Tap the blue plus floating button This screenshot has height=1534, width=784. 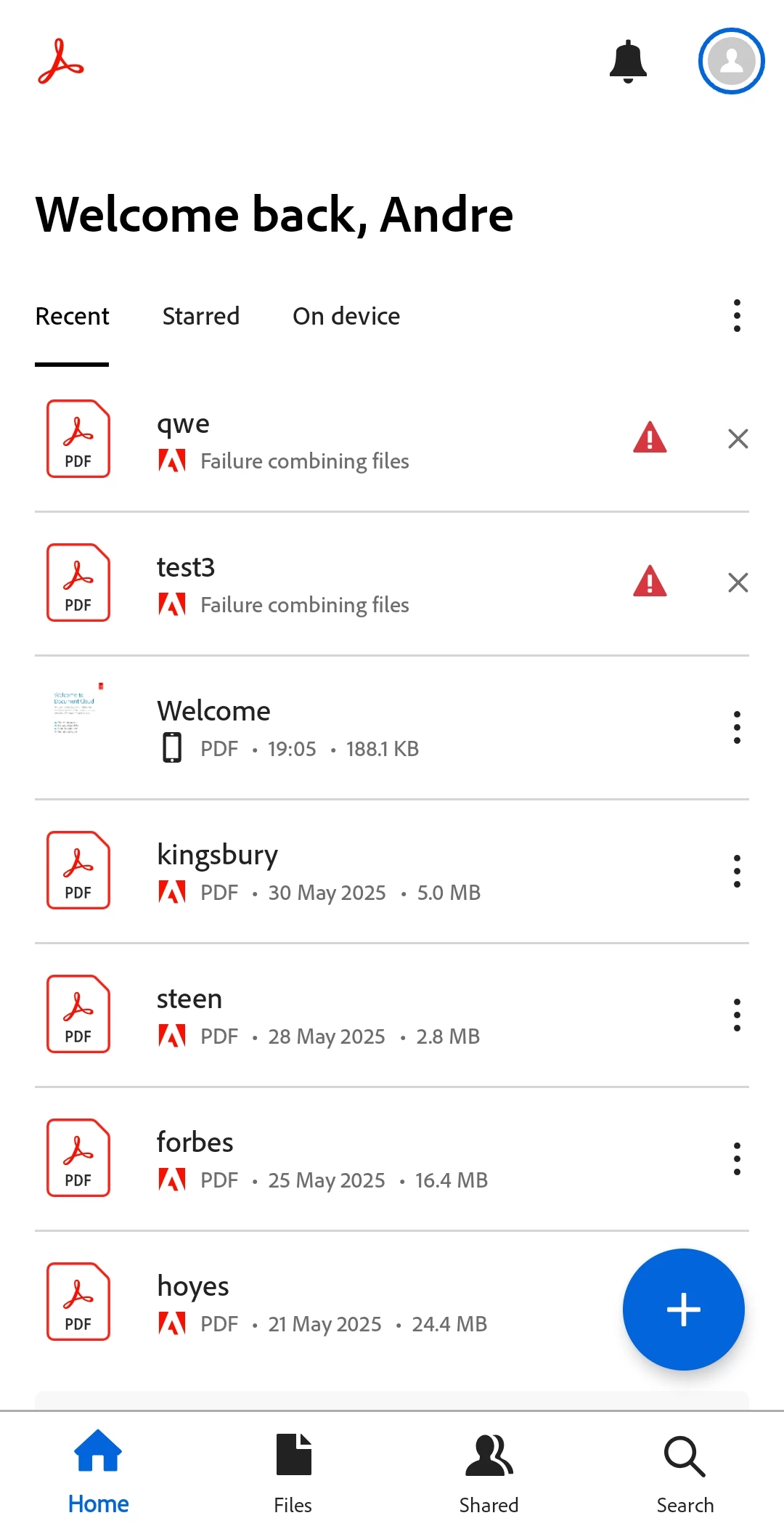coord(683,1310)
